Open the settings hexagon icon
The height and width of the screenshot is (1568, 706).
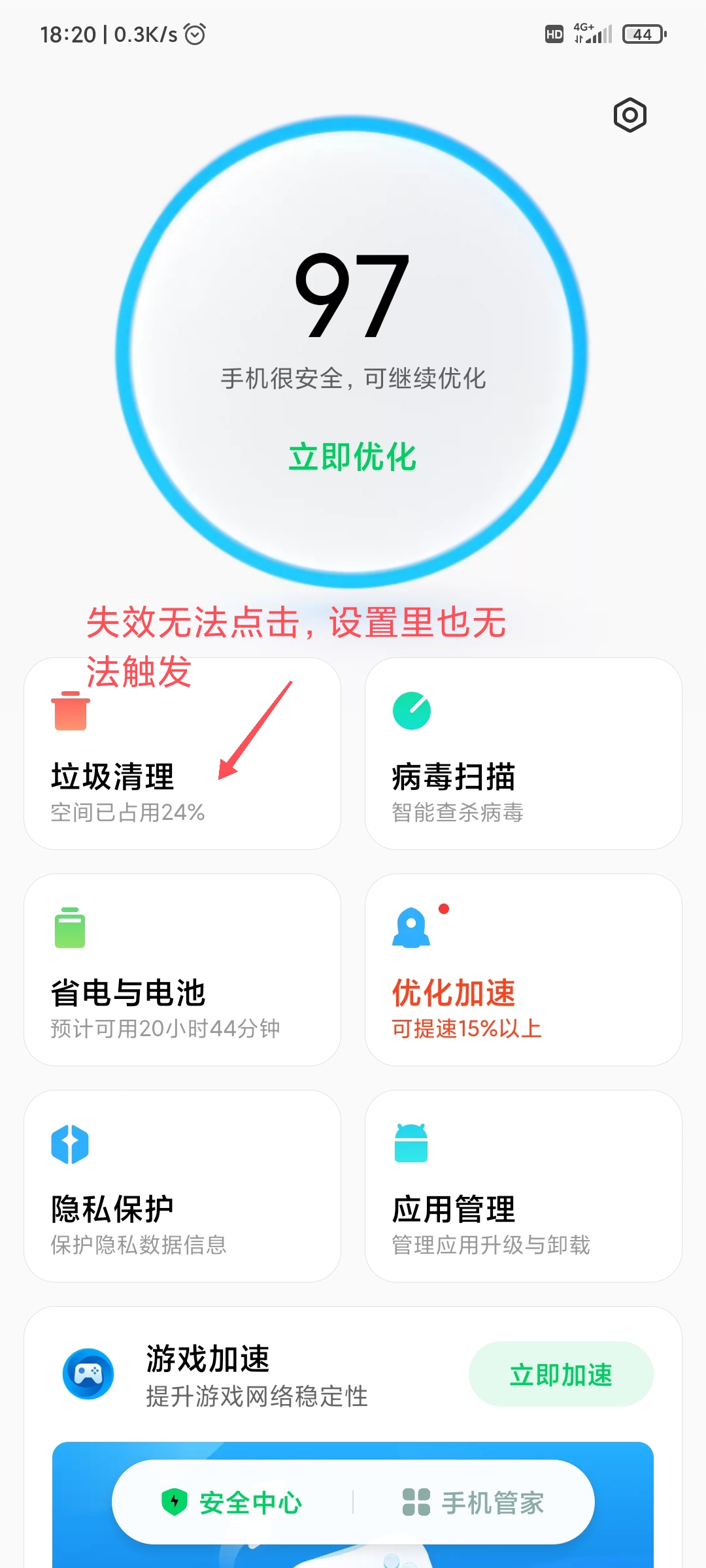coord(630,116)
